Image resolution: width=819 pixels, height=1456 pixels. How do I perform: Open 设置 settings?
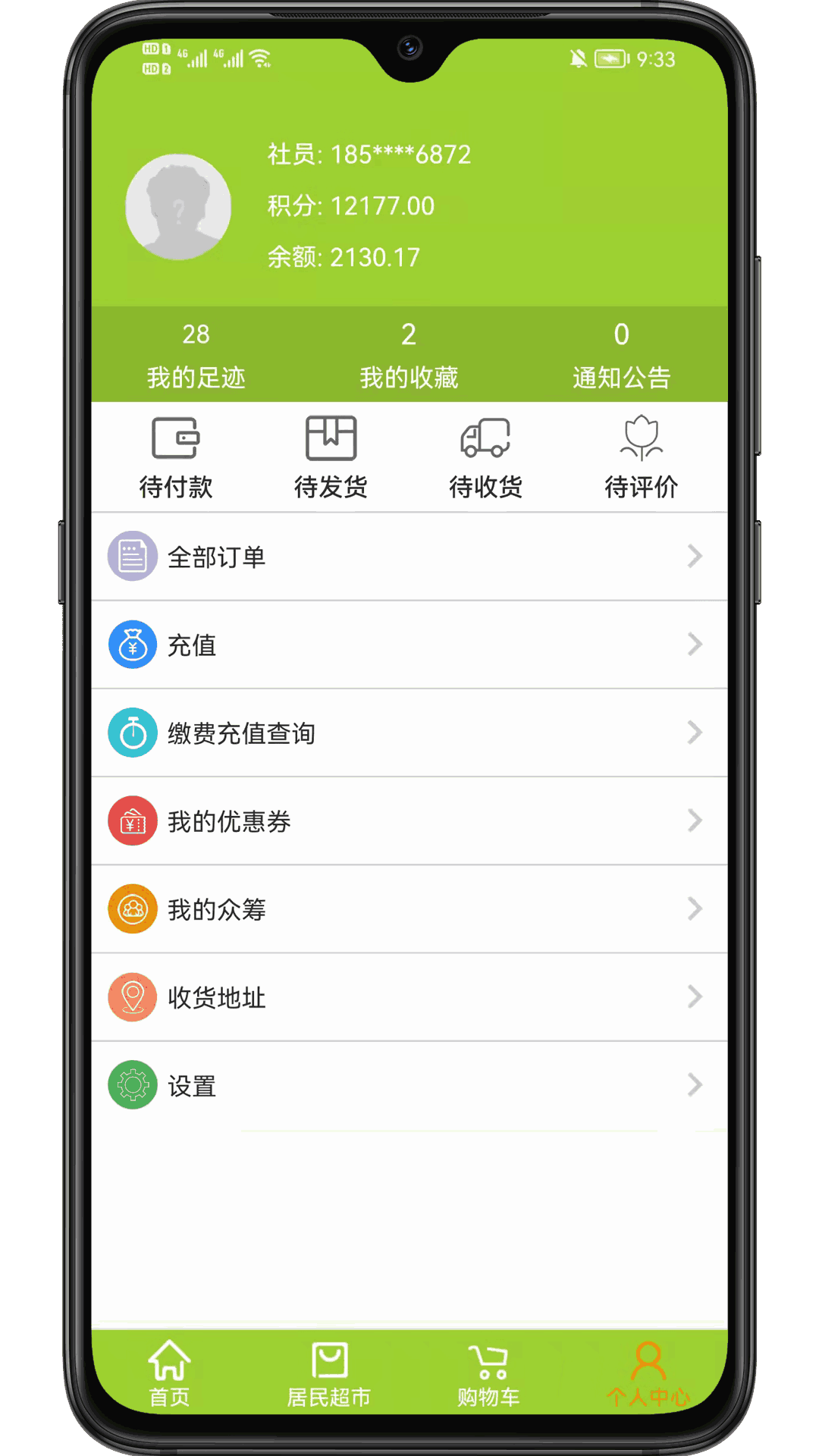(409, 1084)
